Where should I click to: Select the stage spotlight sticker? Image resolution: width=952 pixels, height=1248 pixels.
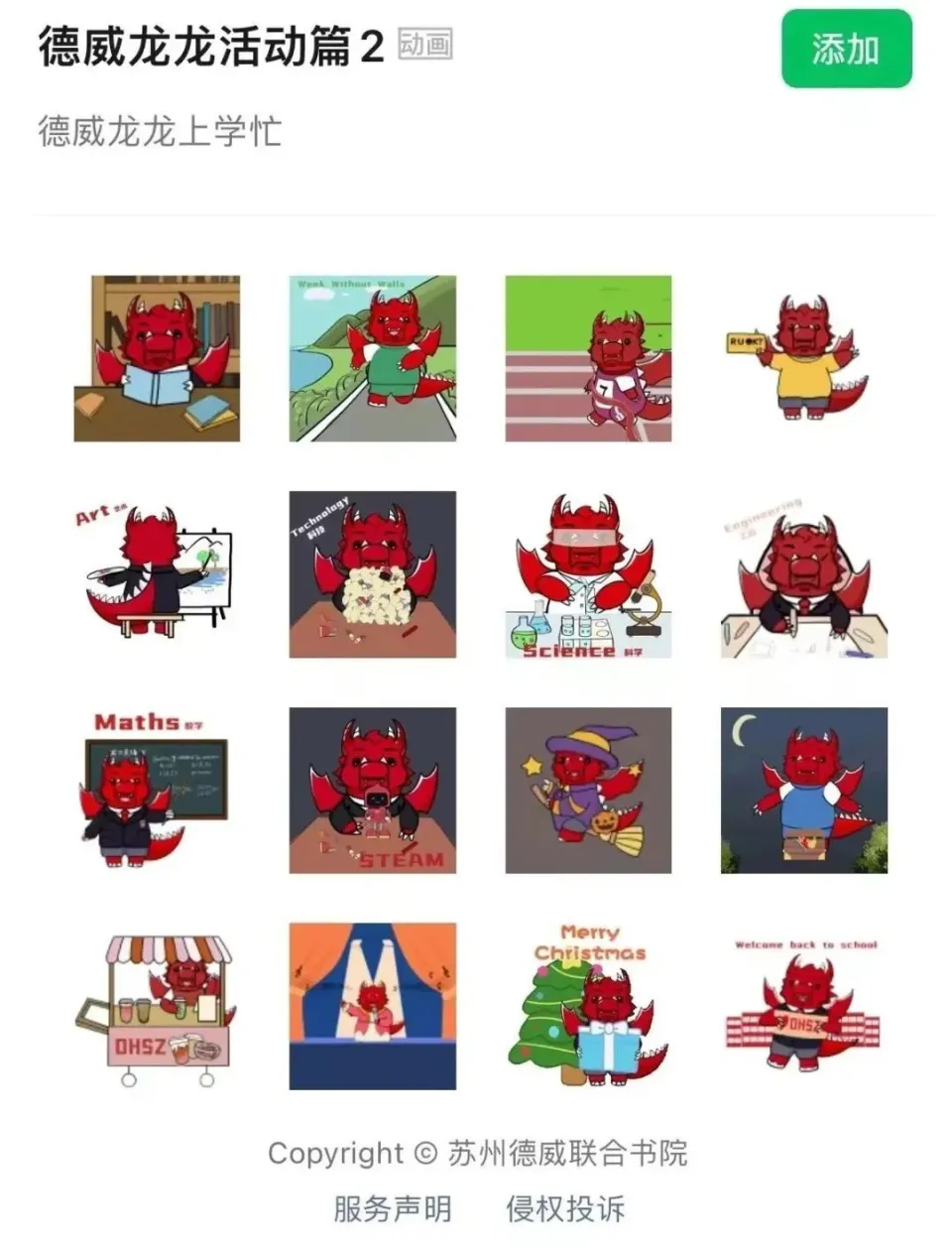click(x=372, y=1007)
